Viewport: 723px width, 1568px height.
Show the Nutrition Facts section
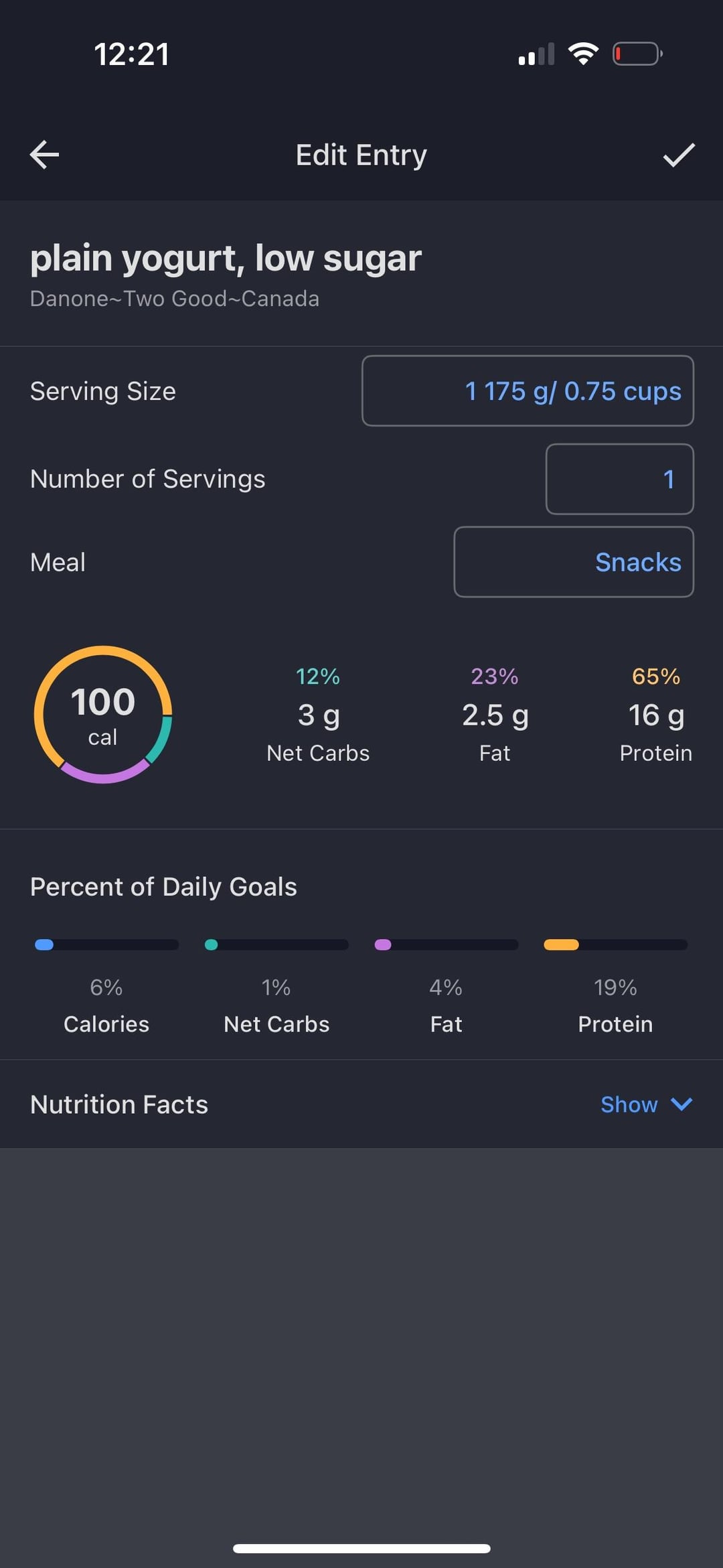coord(646,1104)
